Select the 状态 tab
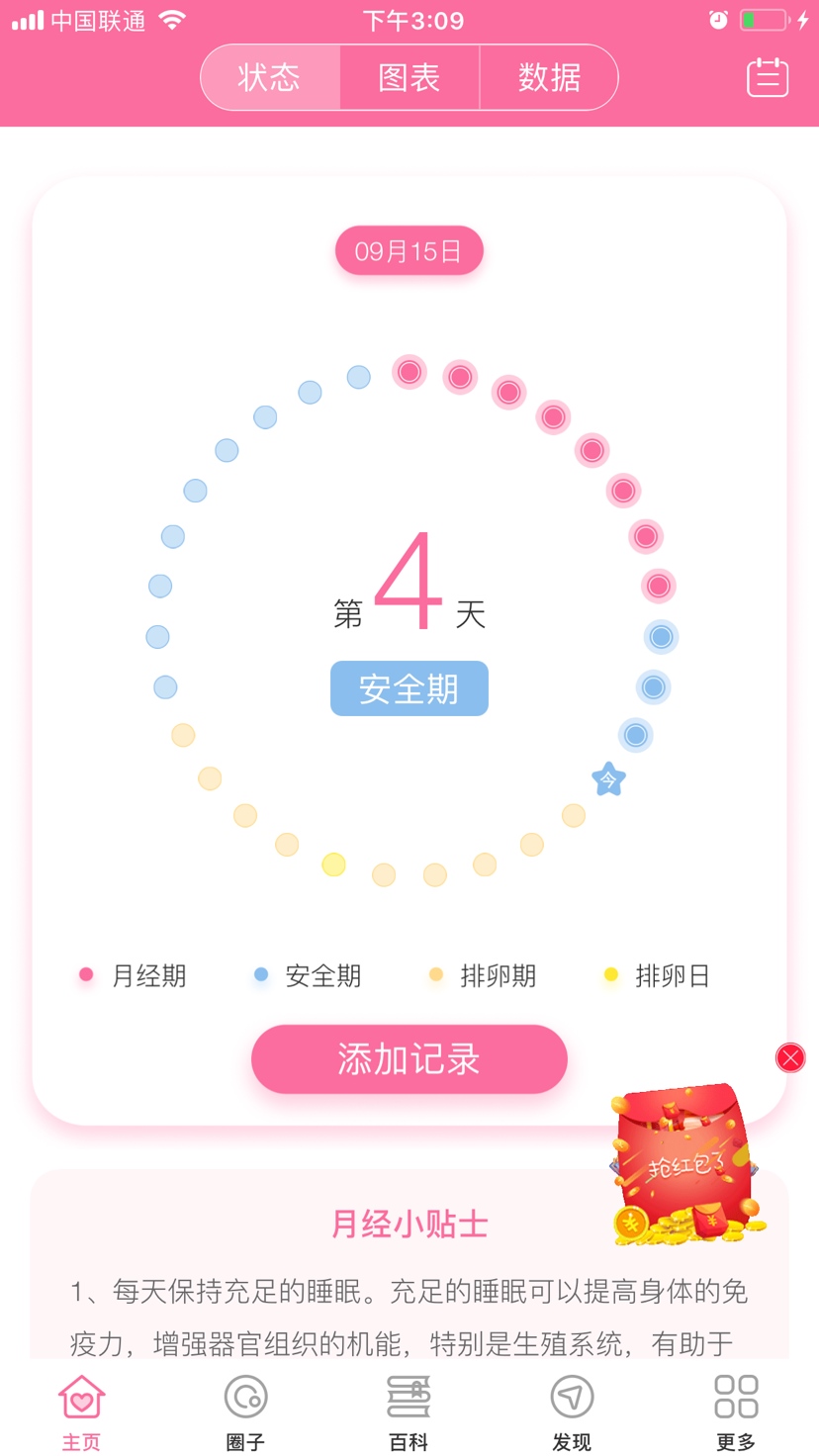Viewport: 819px width, 1456px height. tap(270, 77)
